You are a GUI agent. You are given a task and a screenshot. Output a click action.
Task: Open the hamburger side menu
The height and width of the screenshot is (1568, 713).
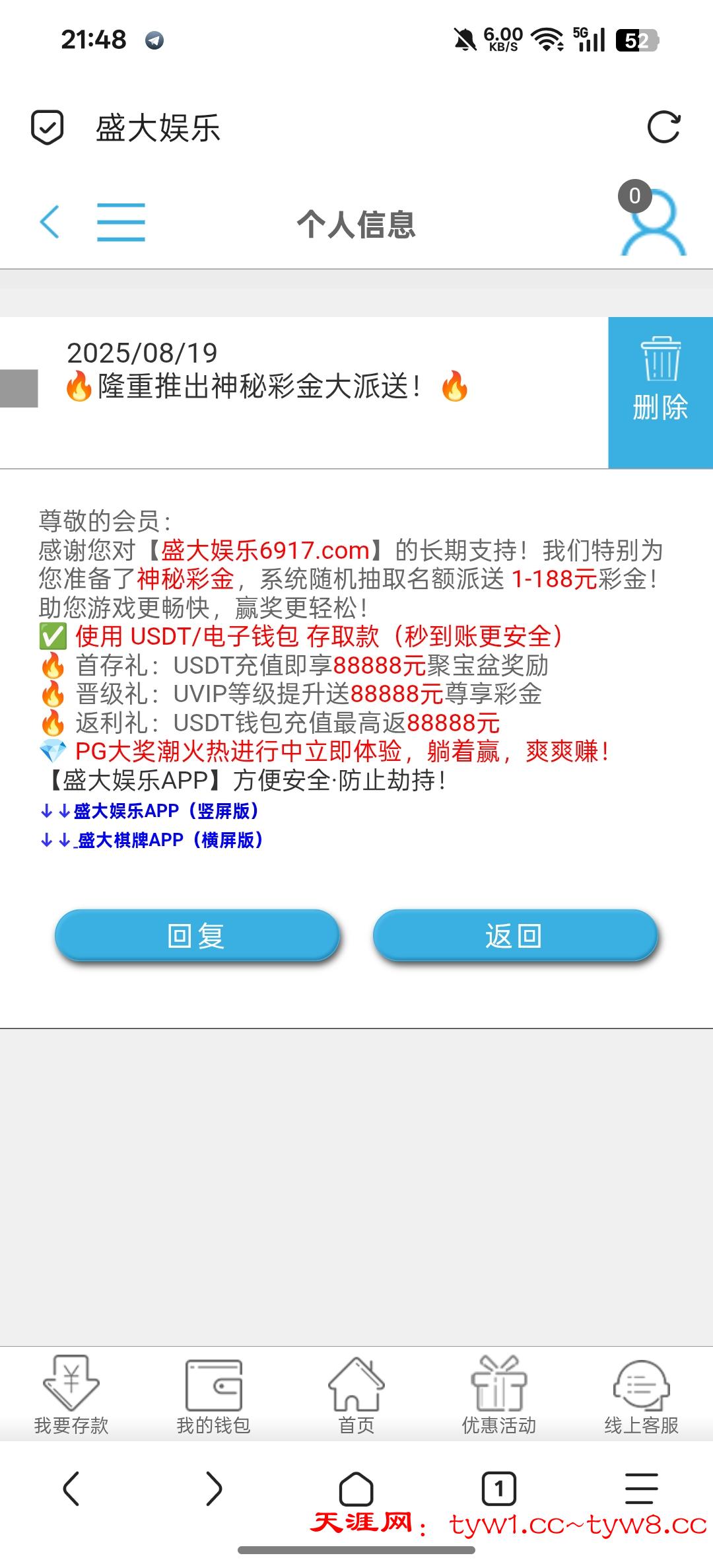121,222
